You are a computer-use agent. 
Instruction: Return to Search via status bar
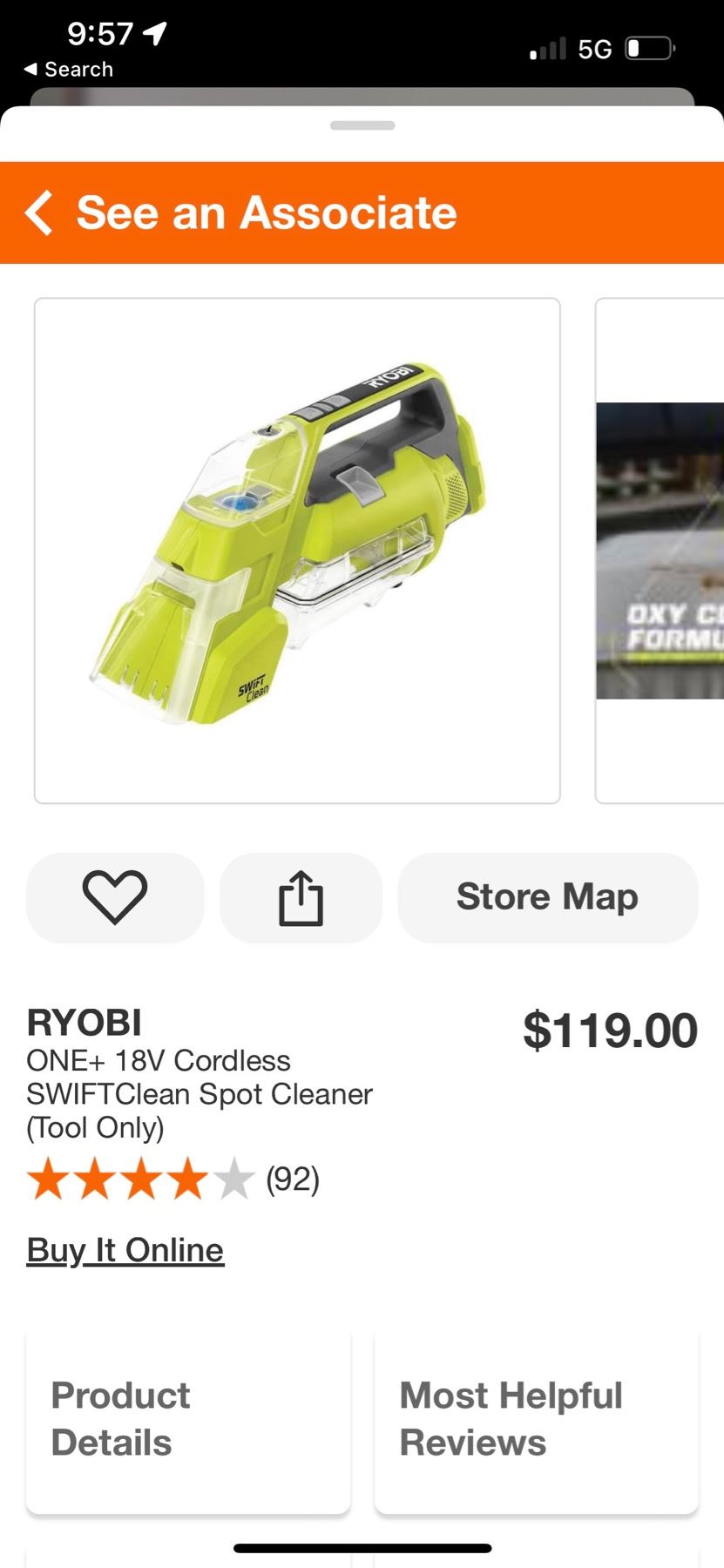(68, 70)
